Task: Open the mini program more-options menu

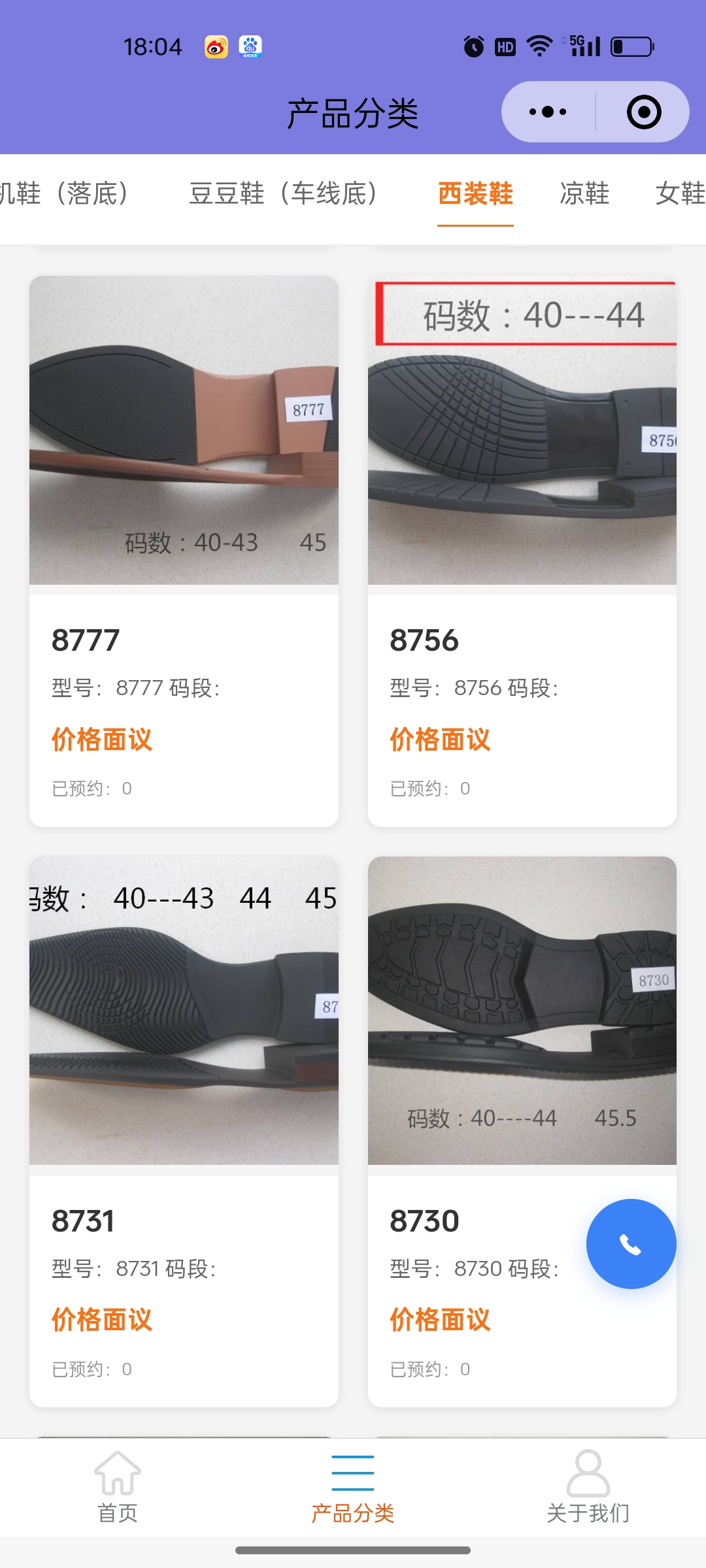Action: [x=548, y=112]
